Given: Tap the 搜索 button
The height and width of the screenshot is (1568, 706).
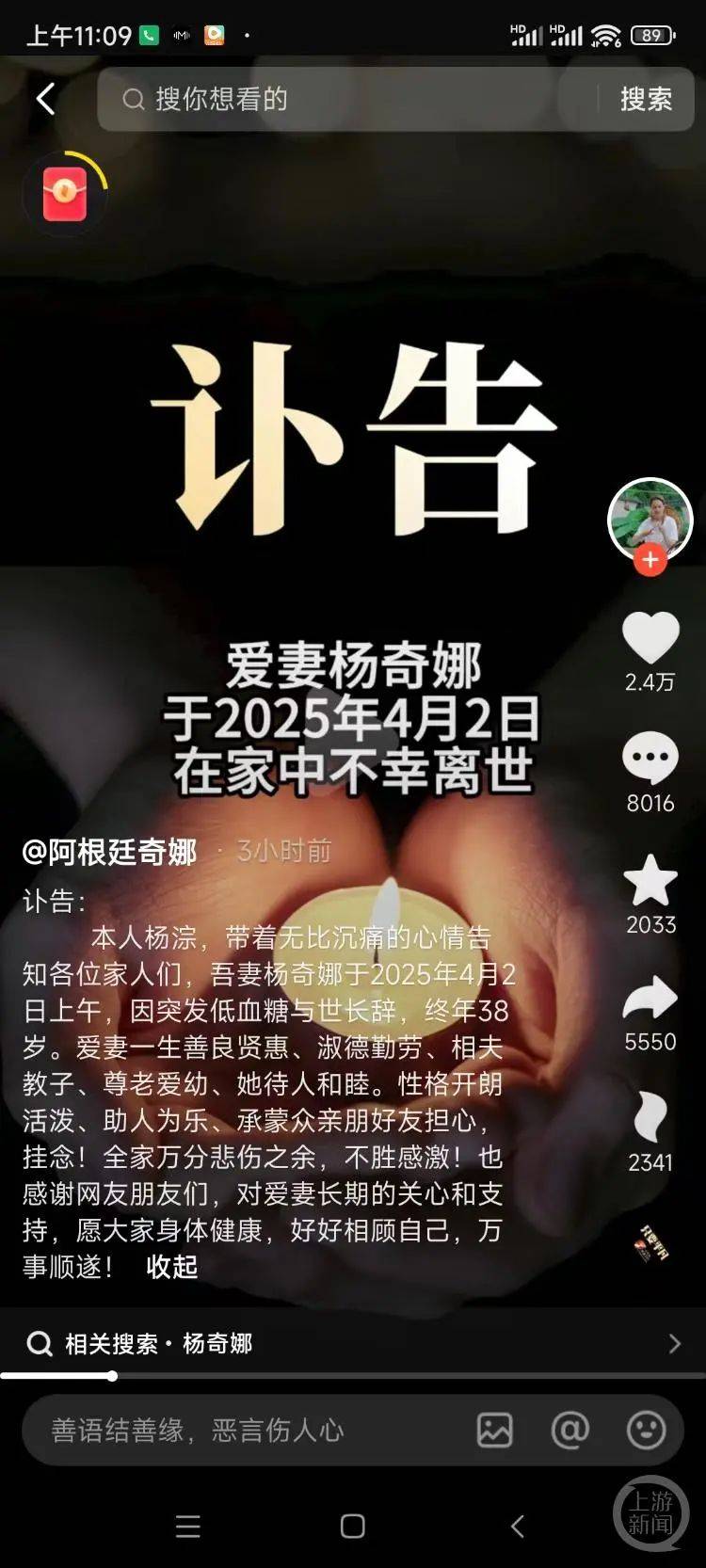Looking at the screenshot, I should tap(646, 99).
